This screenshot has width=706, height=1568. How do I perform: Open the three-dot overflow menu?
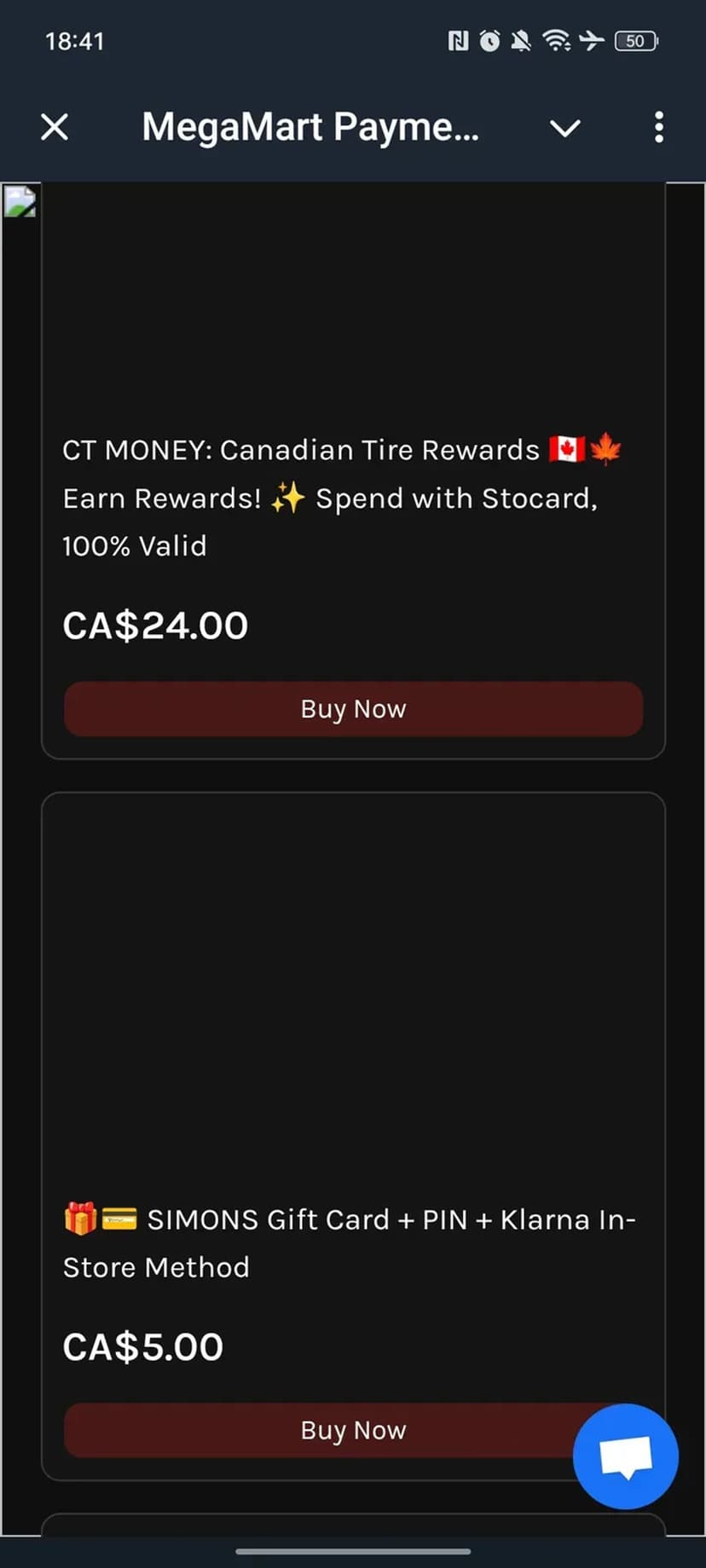(658, 128)
